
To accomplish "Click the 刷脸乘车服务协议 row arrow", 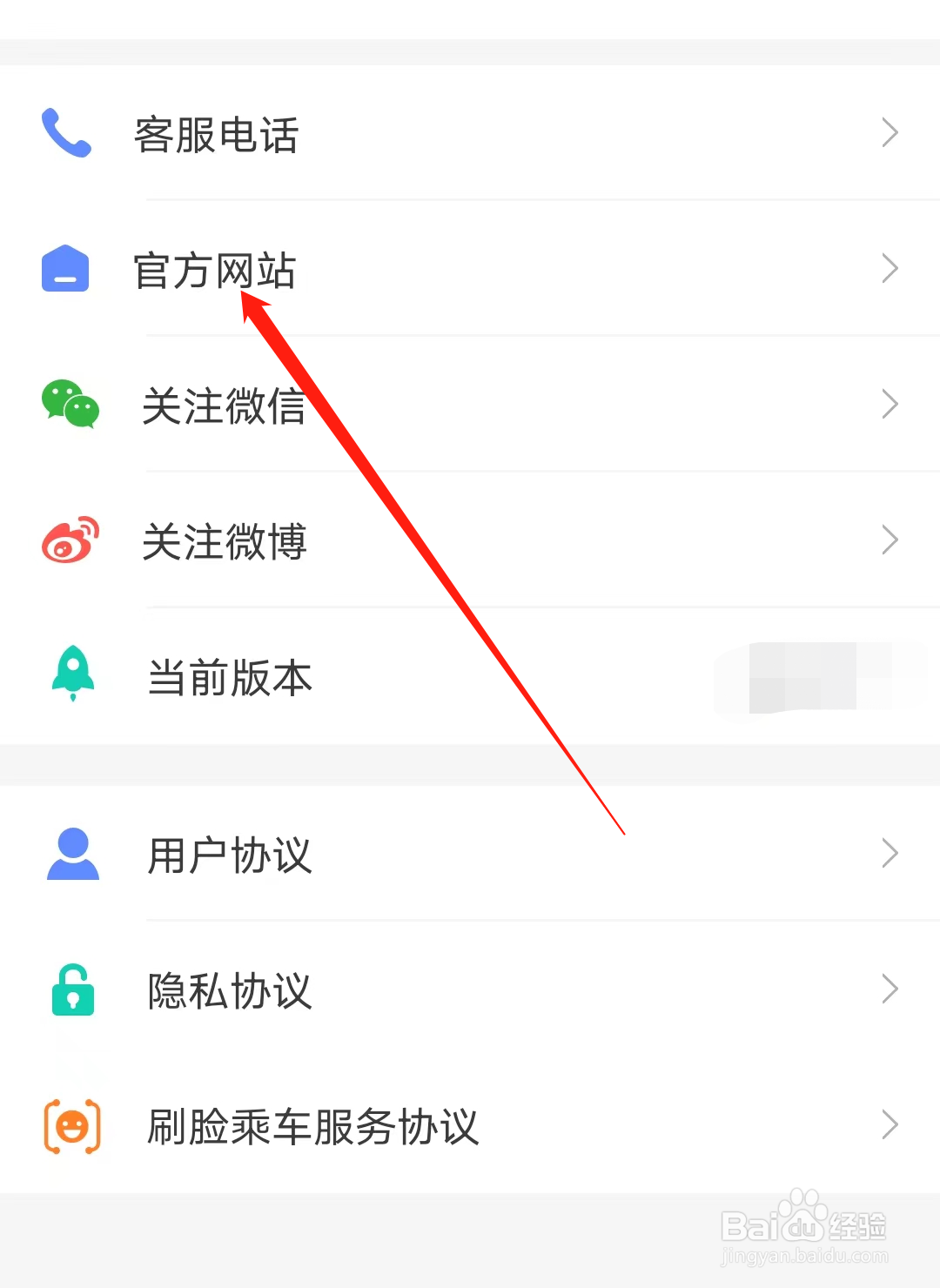I will 890,1125.
